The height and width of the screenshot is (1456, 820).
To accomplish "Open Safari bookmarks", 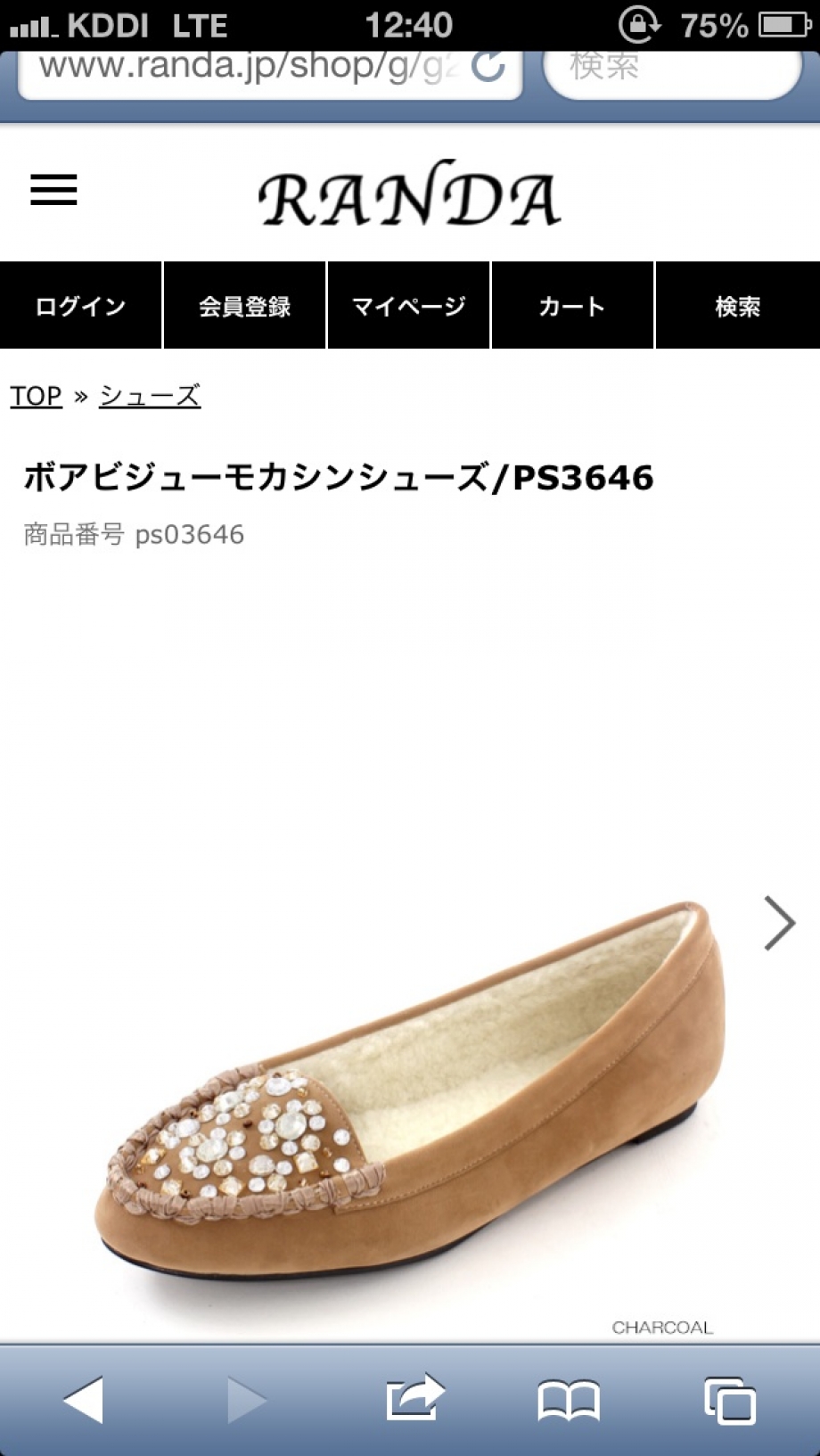I will (569, 1400).
